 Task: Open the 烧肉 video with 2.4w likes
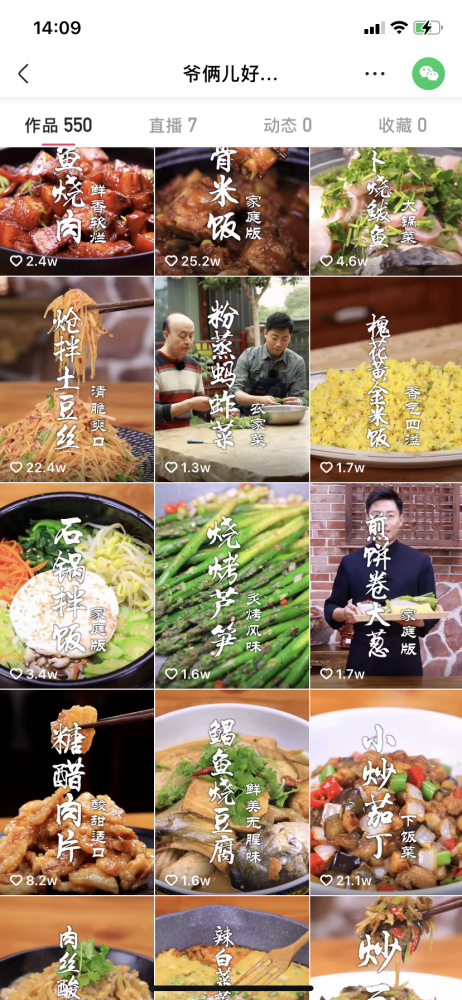77,211
